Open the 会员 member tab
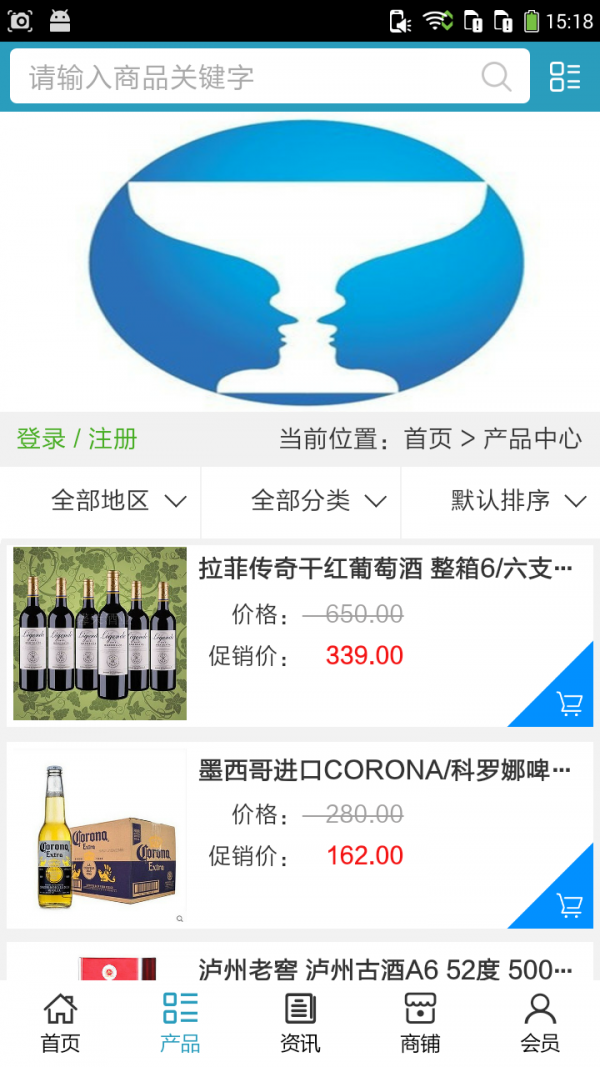The height and width of the screenshot is (1067, 600). (x=540, y=1023)
